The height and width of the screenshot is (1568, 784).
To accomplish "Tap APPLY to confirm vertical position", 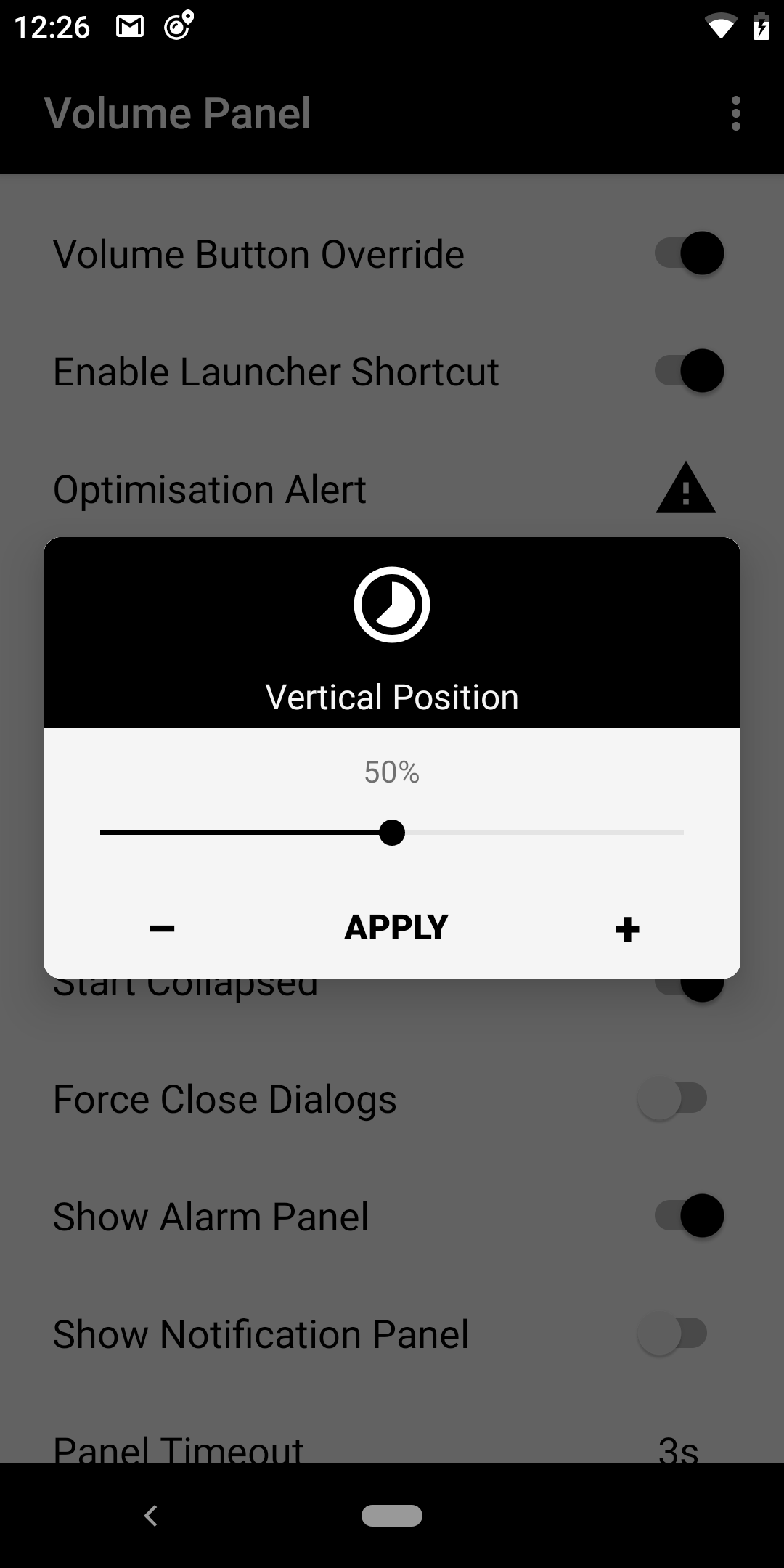I will [396, 927].
